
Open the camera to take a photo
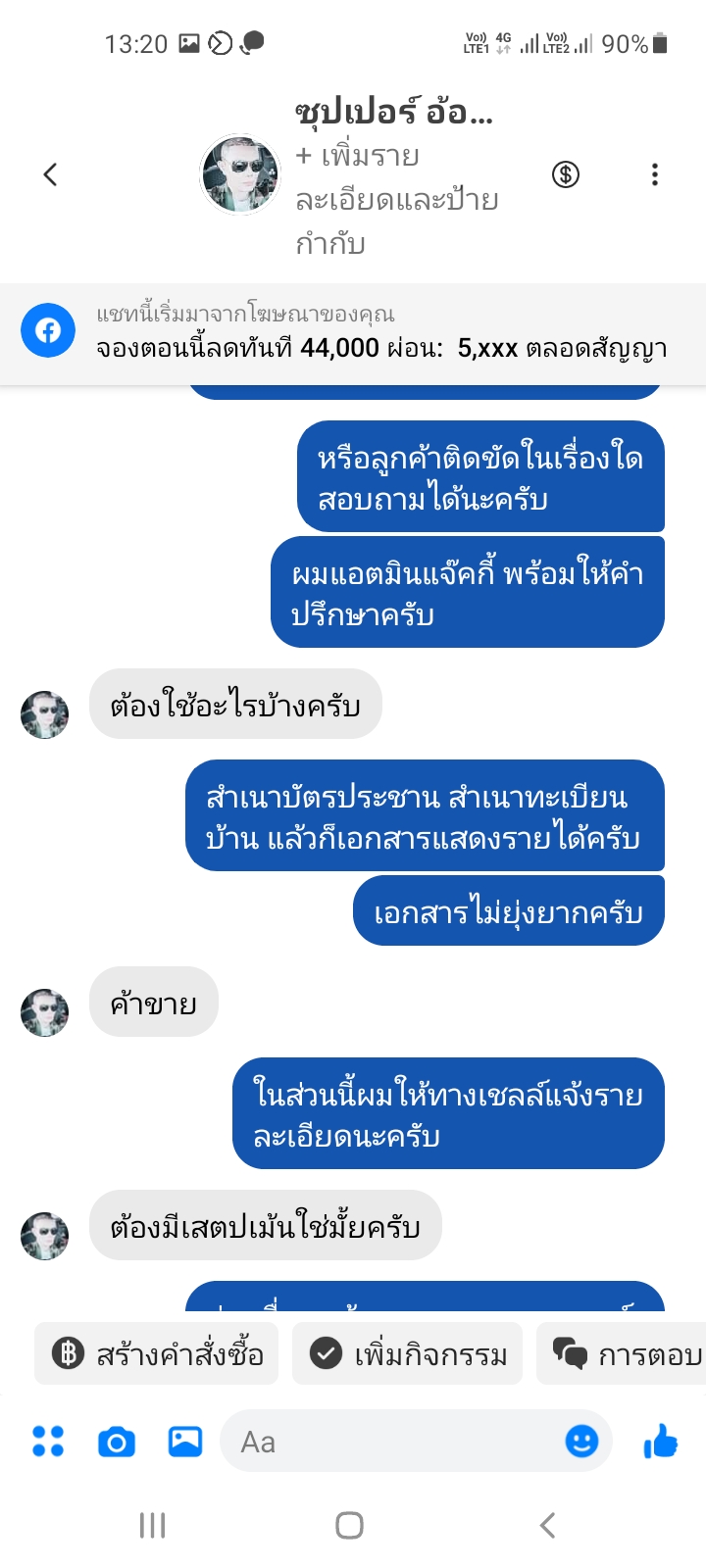click(116, 1442)
